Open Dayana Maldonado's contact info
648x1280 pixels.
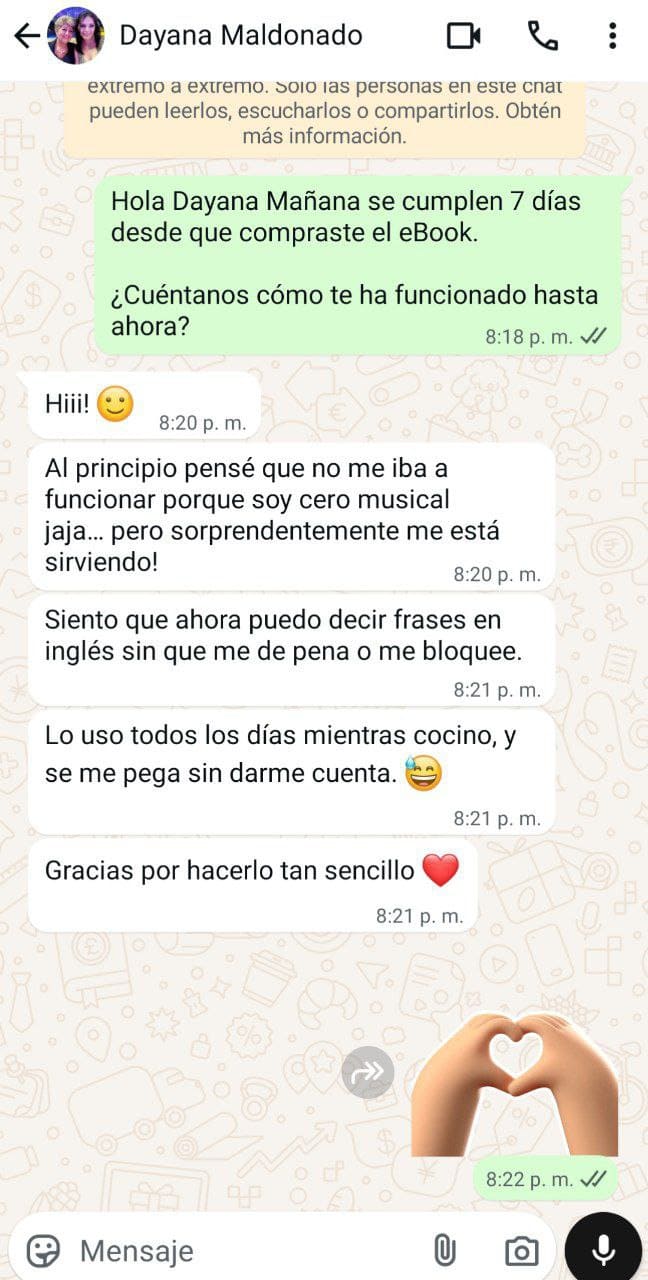coord(240,37)
